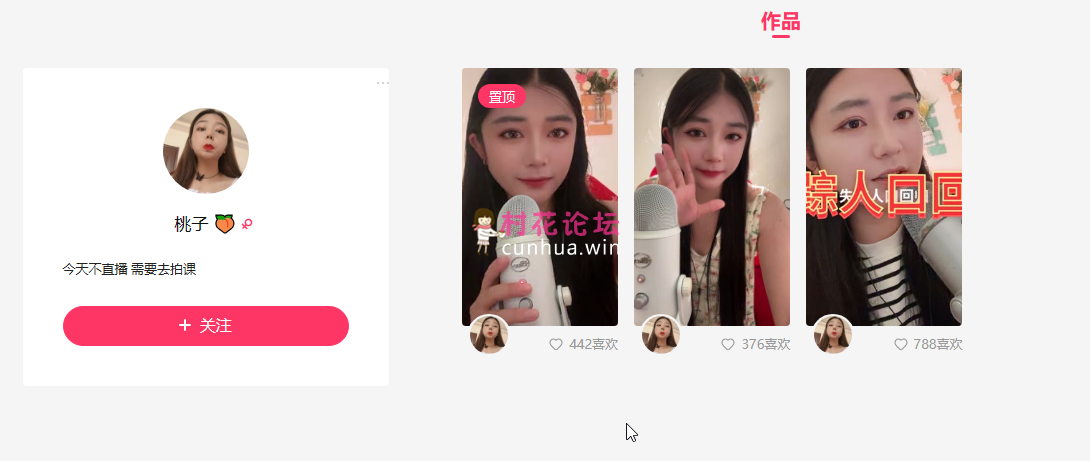Like the video showing 442喜欢
1090x461 pixels.
[x=556, y=344]
